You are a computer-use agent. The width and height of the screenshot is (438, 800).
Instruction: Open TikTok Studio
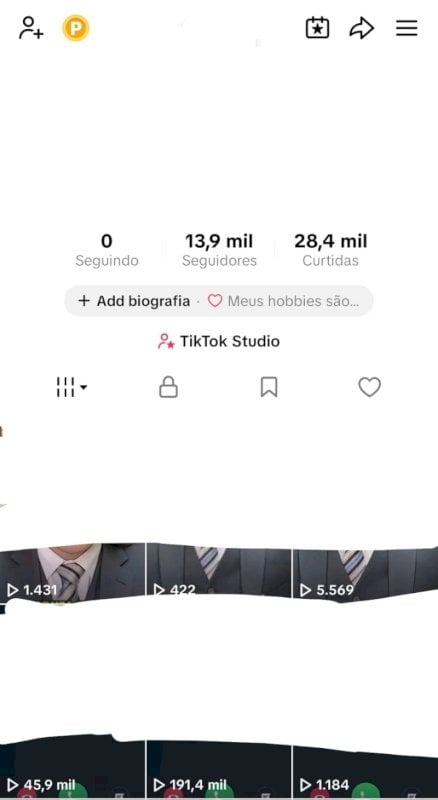[219, 341]
